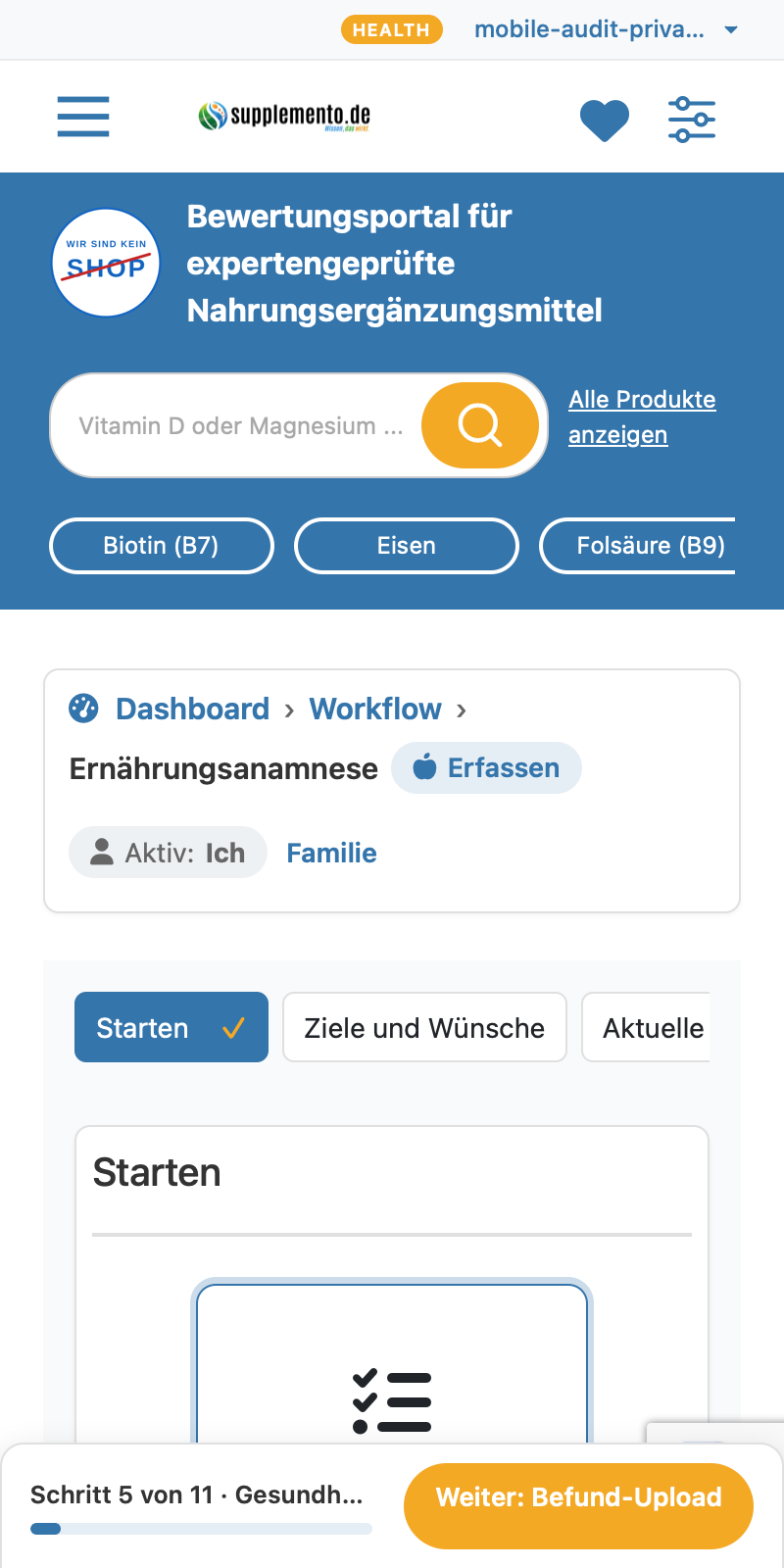Switch to the Starten step tab
The height and width of the screenshot is (1568, 784).
point(171,1027)
